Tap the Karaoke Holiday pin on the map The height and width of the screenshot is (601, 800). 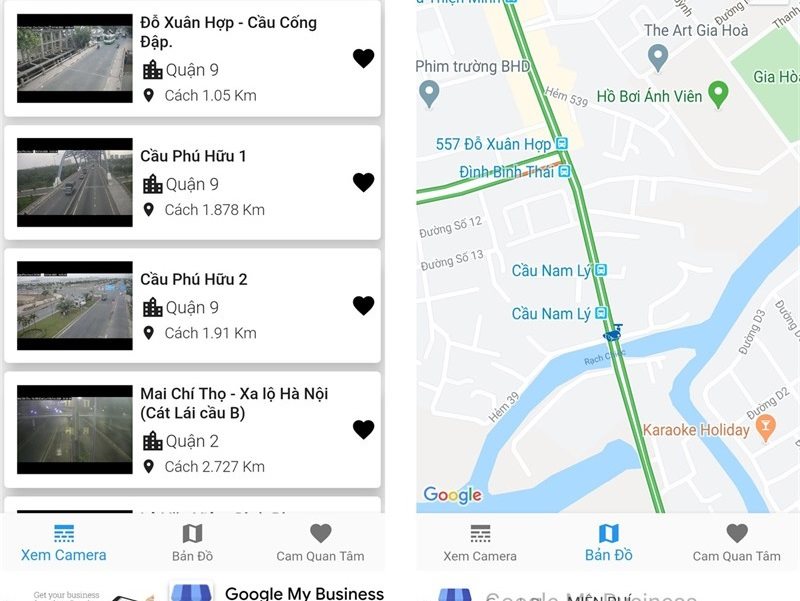pyautogui.click(x=766, y=430)
